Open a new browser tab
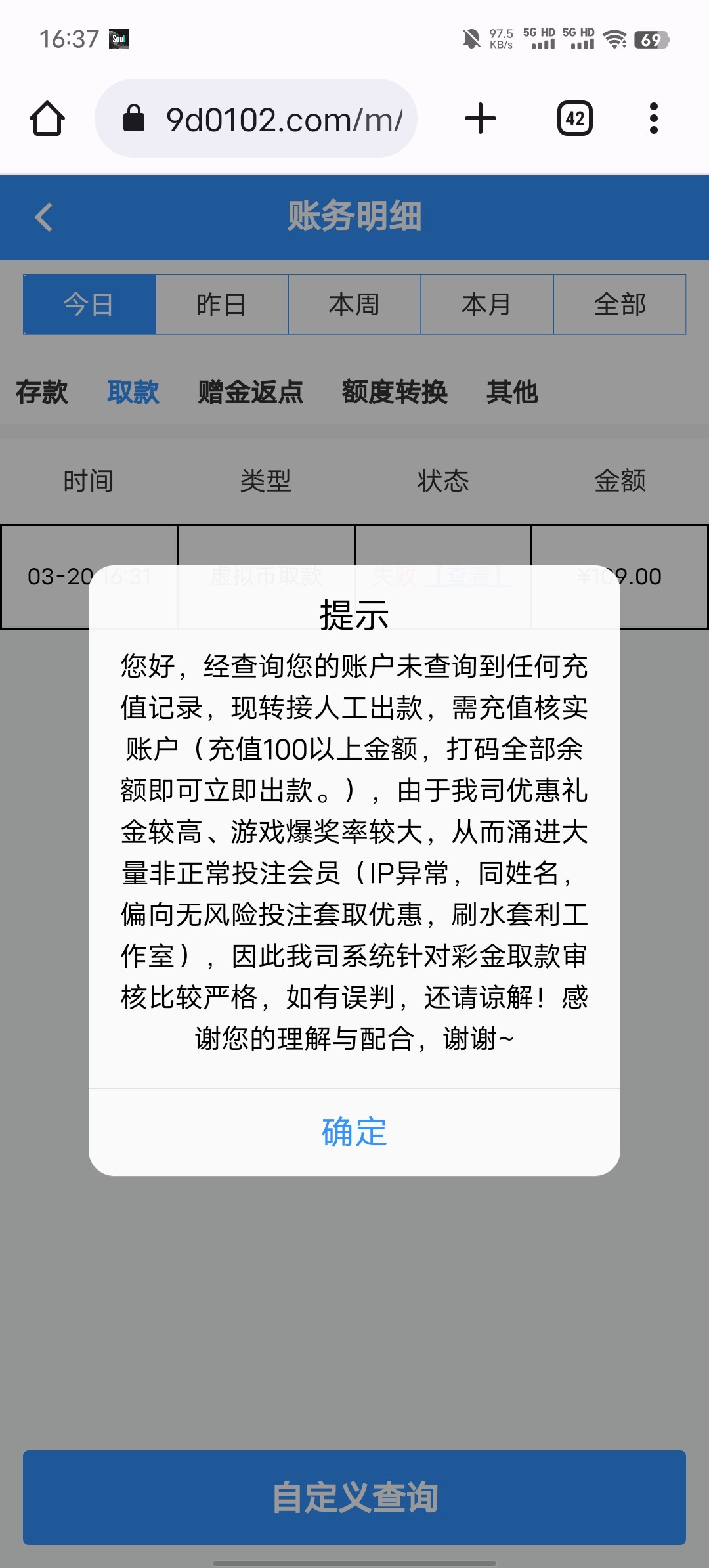Viewport: 709px width, 1568px height. pos(481,119)
